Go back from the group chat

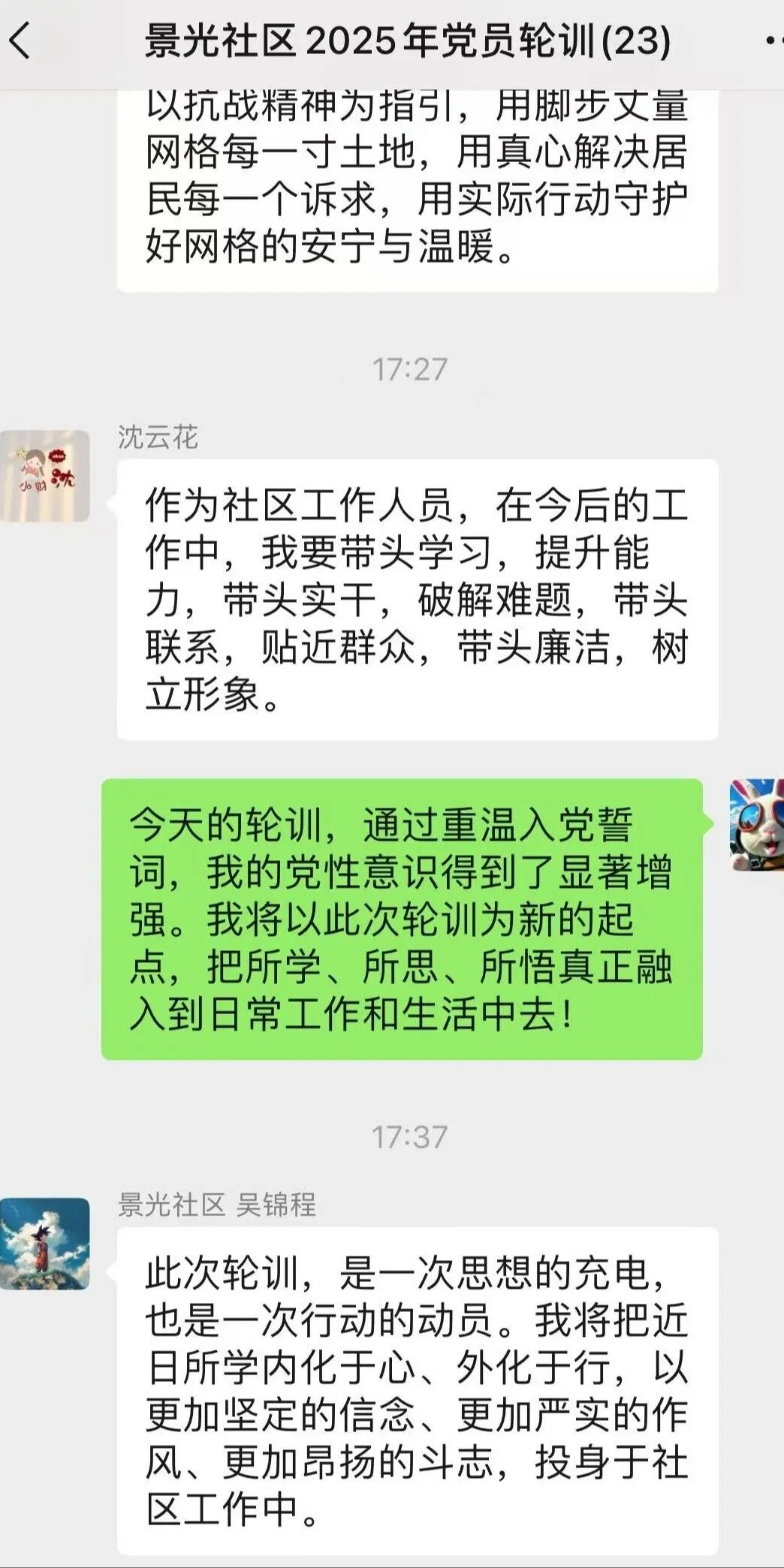21,41
